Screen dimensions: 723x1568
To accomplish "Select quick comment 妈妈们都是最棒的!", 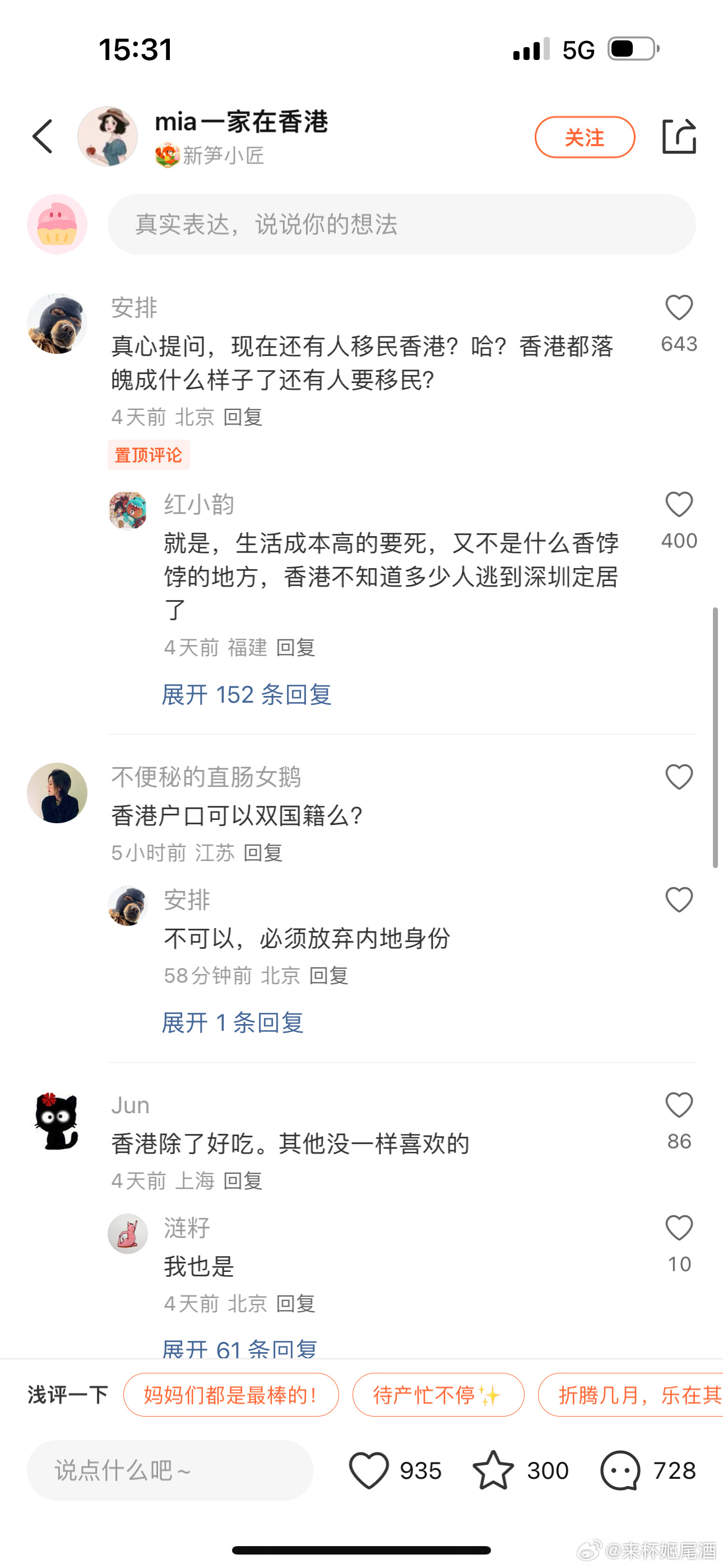I will 231,1395.
